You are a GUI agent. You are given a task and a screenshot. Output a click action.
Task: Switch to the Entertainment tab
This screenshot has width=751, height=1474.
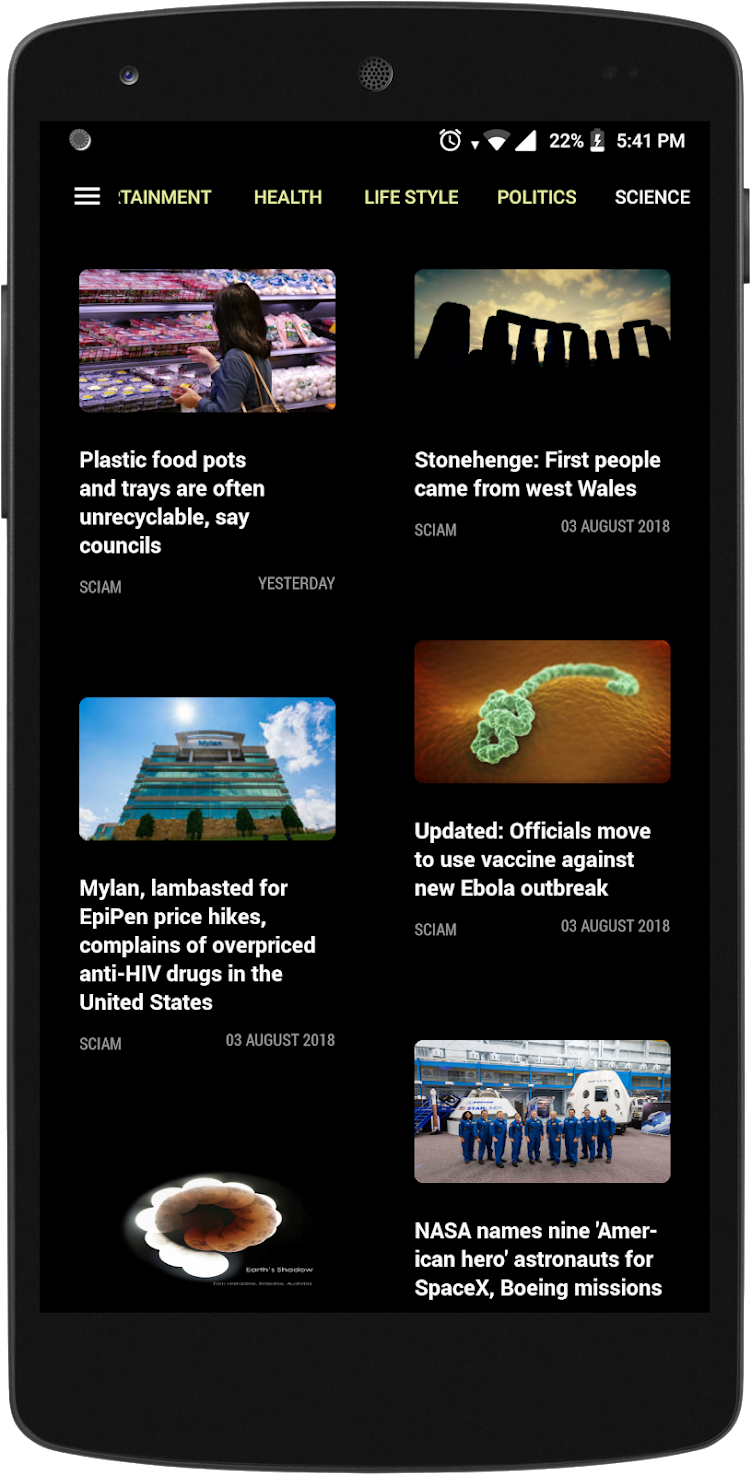pyautogui.click(x=165, y=197)
